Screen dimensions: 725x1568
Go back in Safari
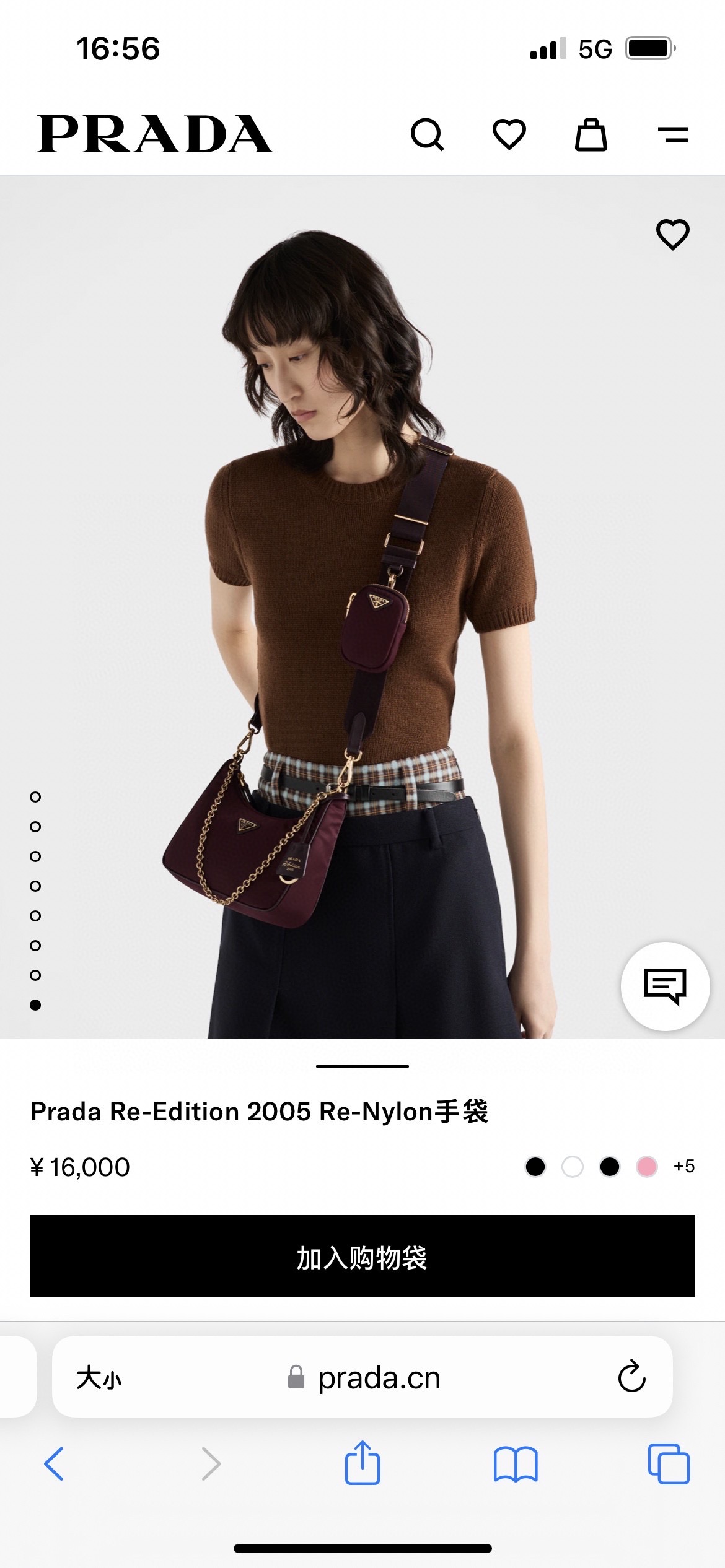54,1464
